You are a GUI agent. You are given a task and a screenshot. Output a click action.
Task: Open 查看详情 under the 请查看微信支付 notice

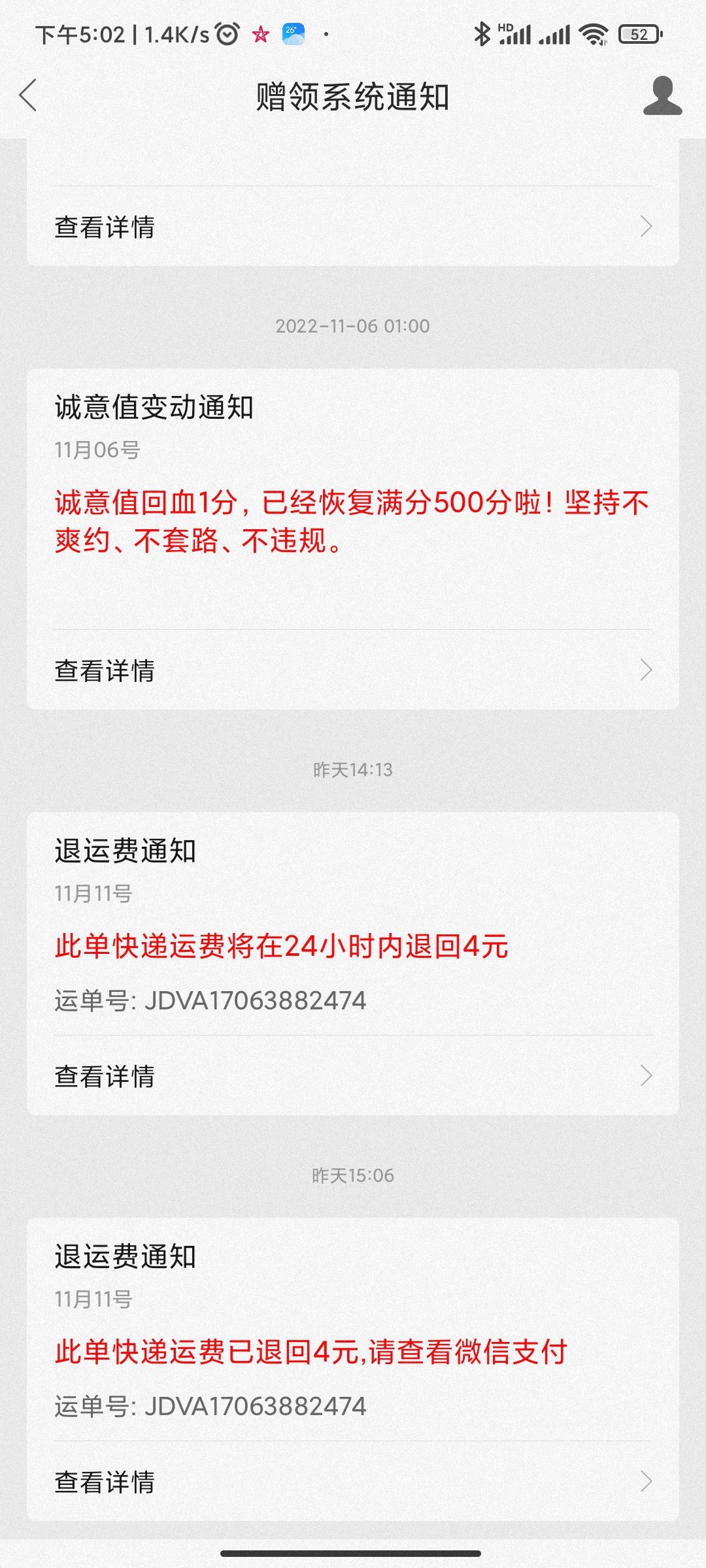[x=353, y=1482]
